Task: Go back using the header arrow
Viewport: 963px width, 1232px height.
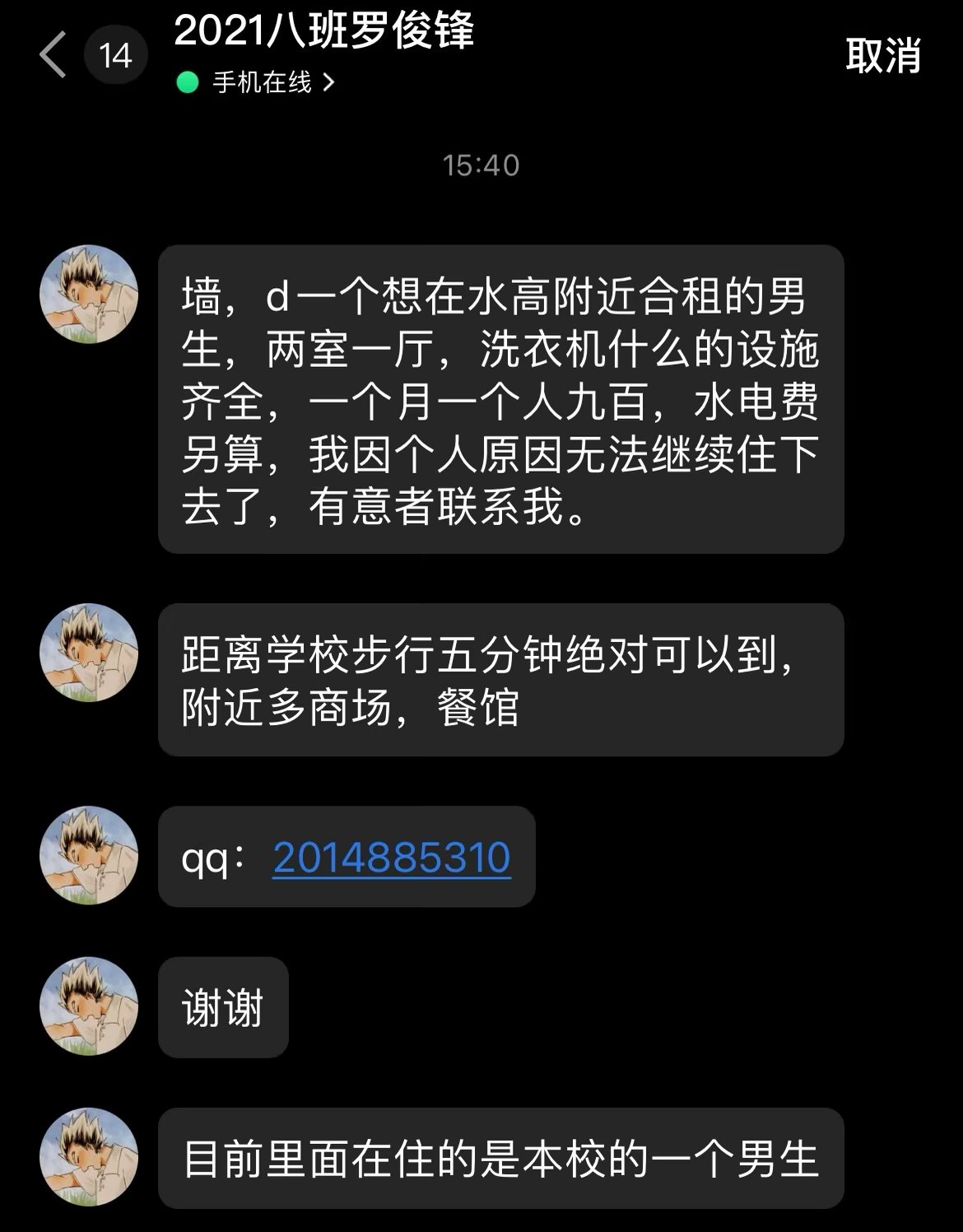Action: (53, 55)
